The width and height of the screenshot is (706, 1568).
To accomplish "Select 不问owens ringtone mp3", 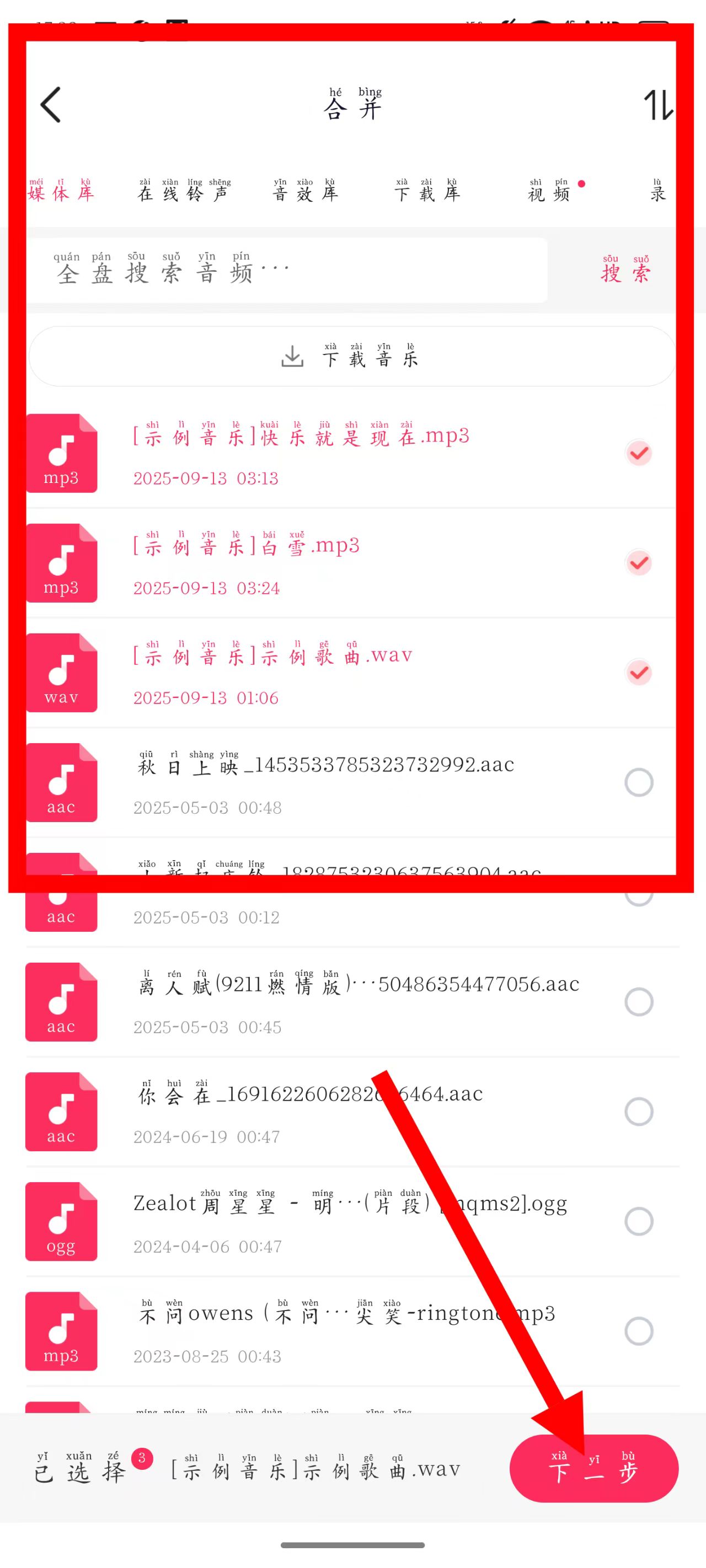I will (638, 1330).
